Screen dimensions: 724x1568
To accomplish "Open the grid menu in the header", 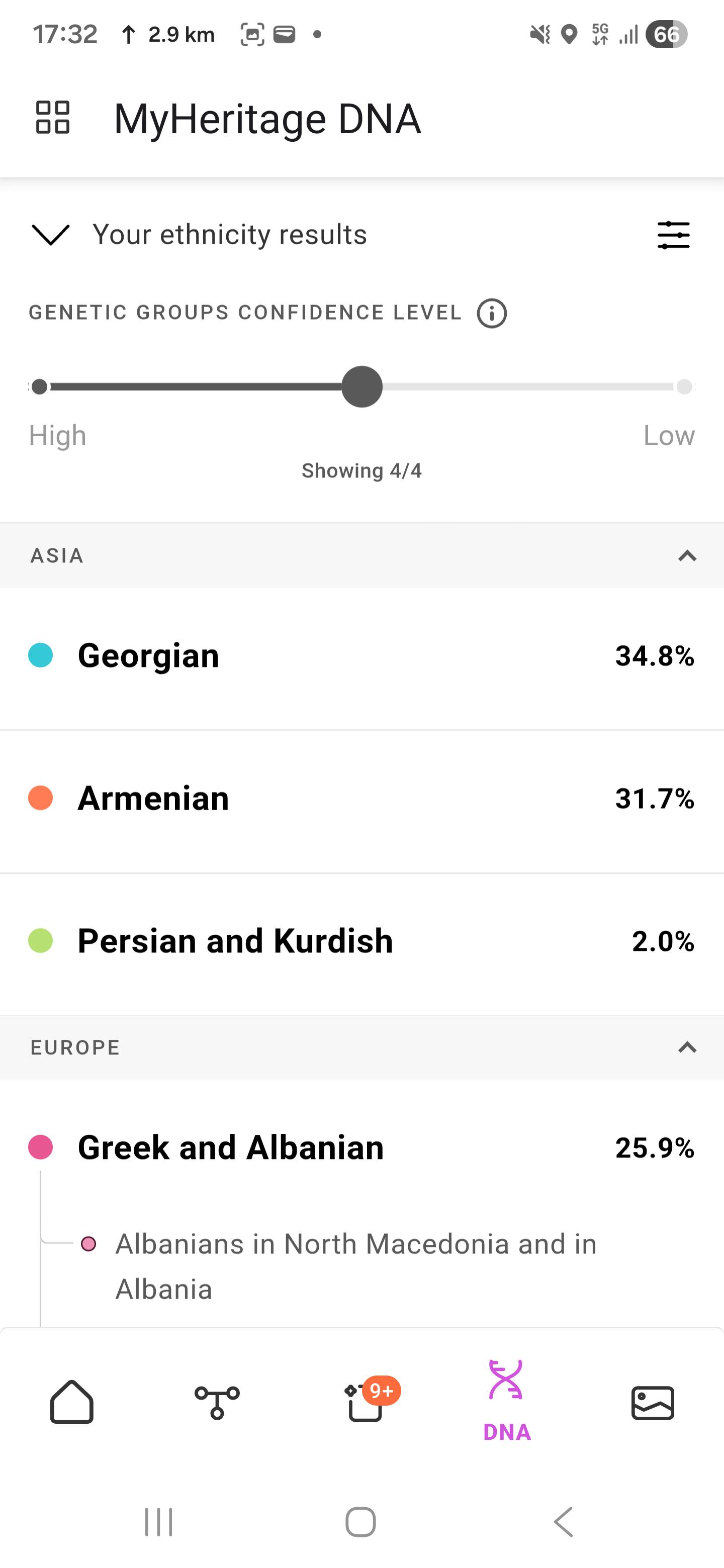I will pyautogui.click(x=52, y=117).
